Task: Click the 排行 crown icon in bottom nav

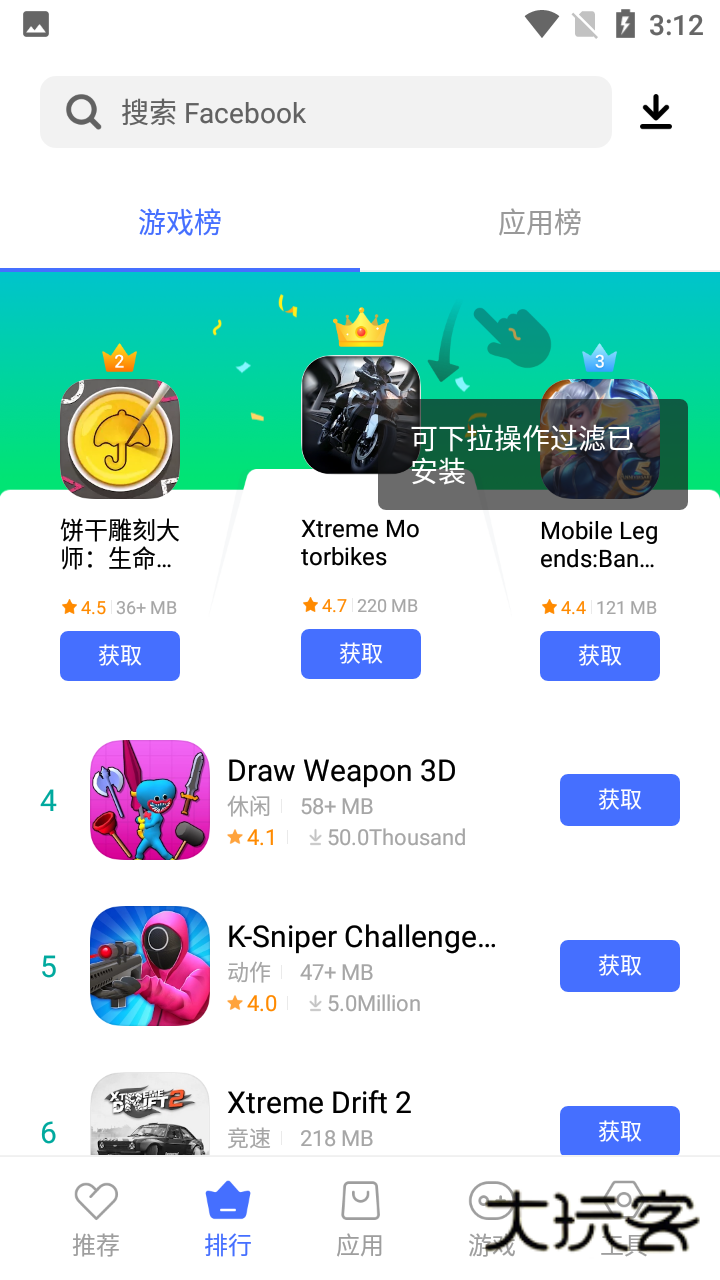Action: coord(227,1200)
